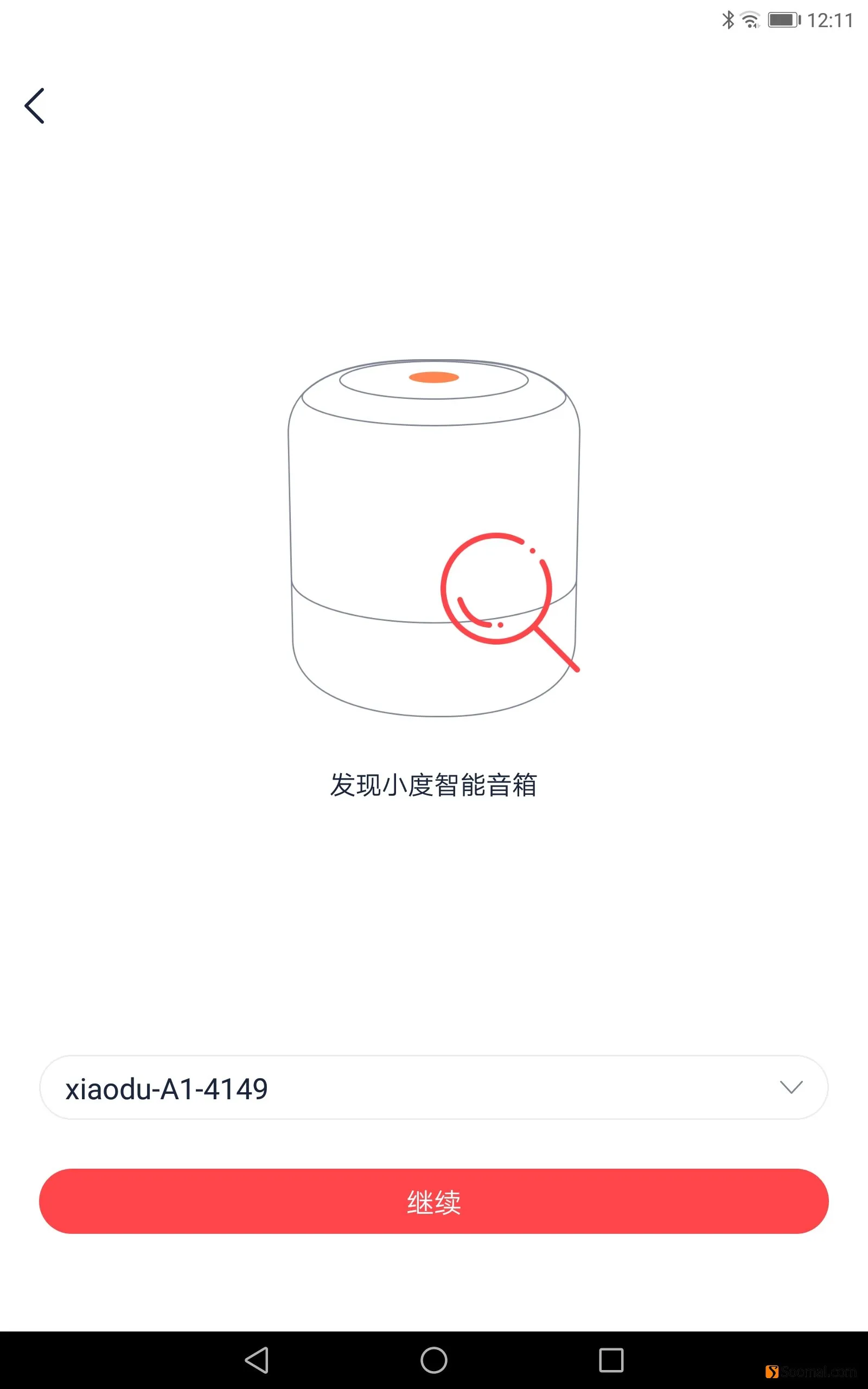Open recent apps from the navigation bar
The width and height of the screenshot is (868, 1389).
pos(611,1360)
